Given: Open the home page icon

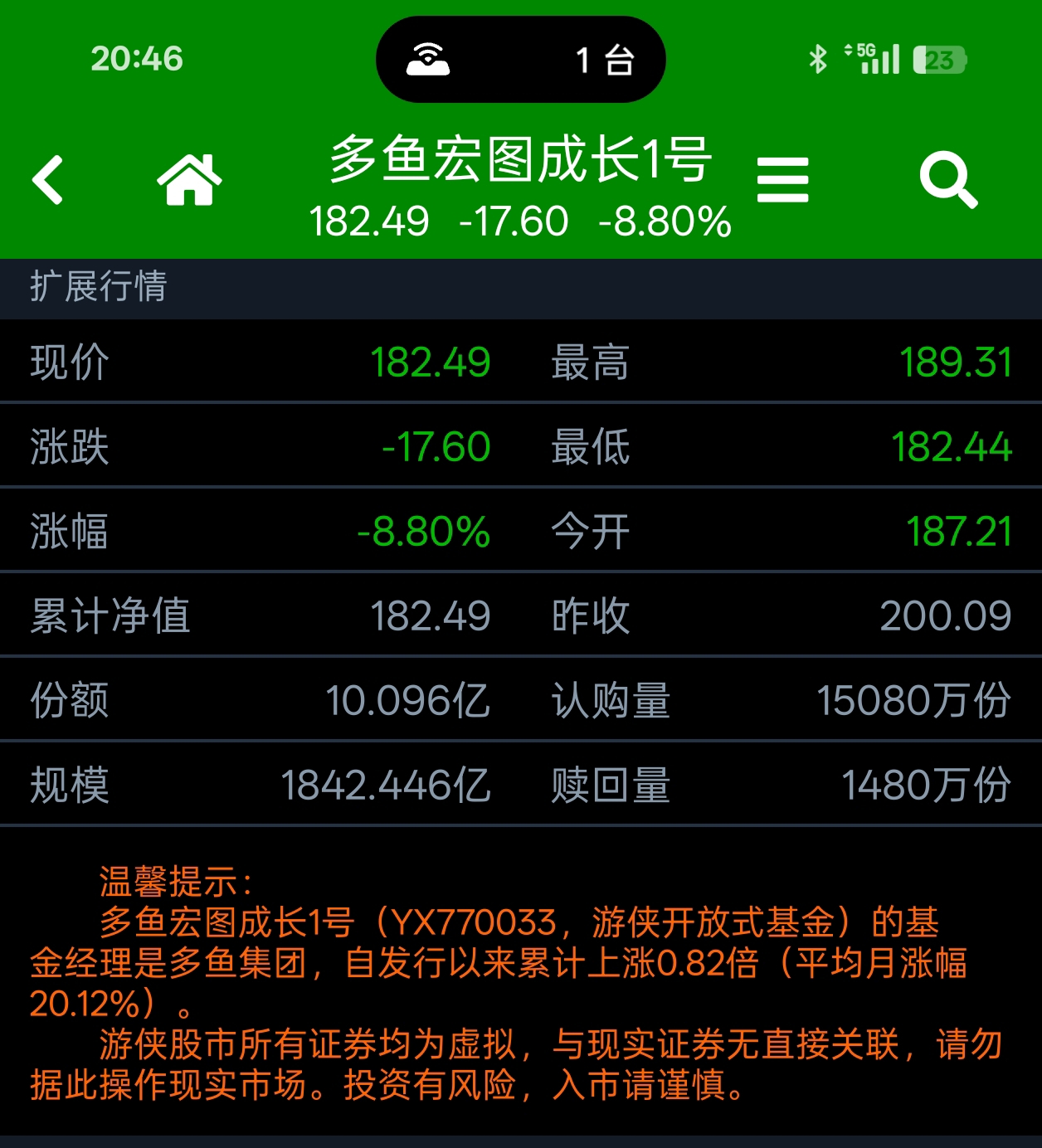Looking at the screenshot, I should coord(189,179).
